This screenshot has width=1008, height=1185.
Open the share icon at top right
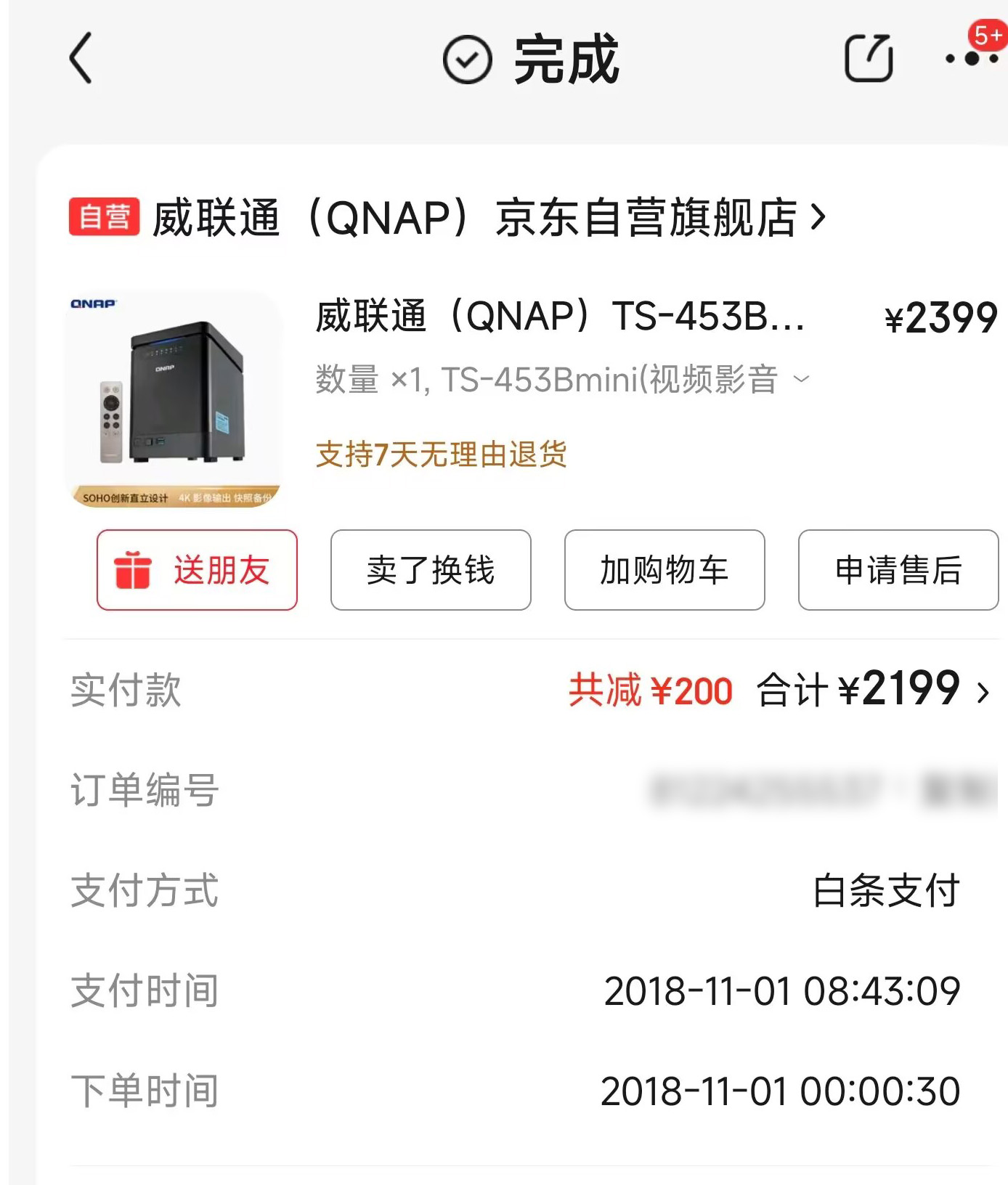point(869,58)
